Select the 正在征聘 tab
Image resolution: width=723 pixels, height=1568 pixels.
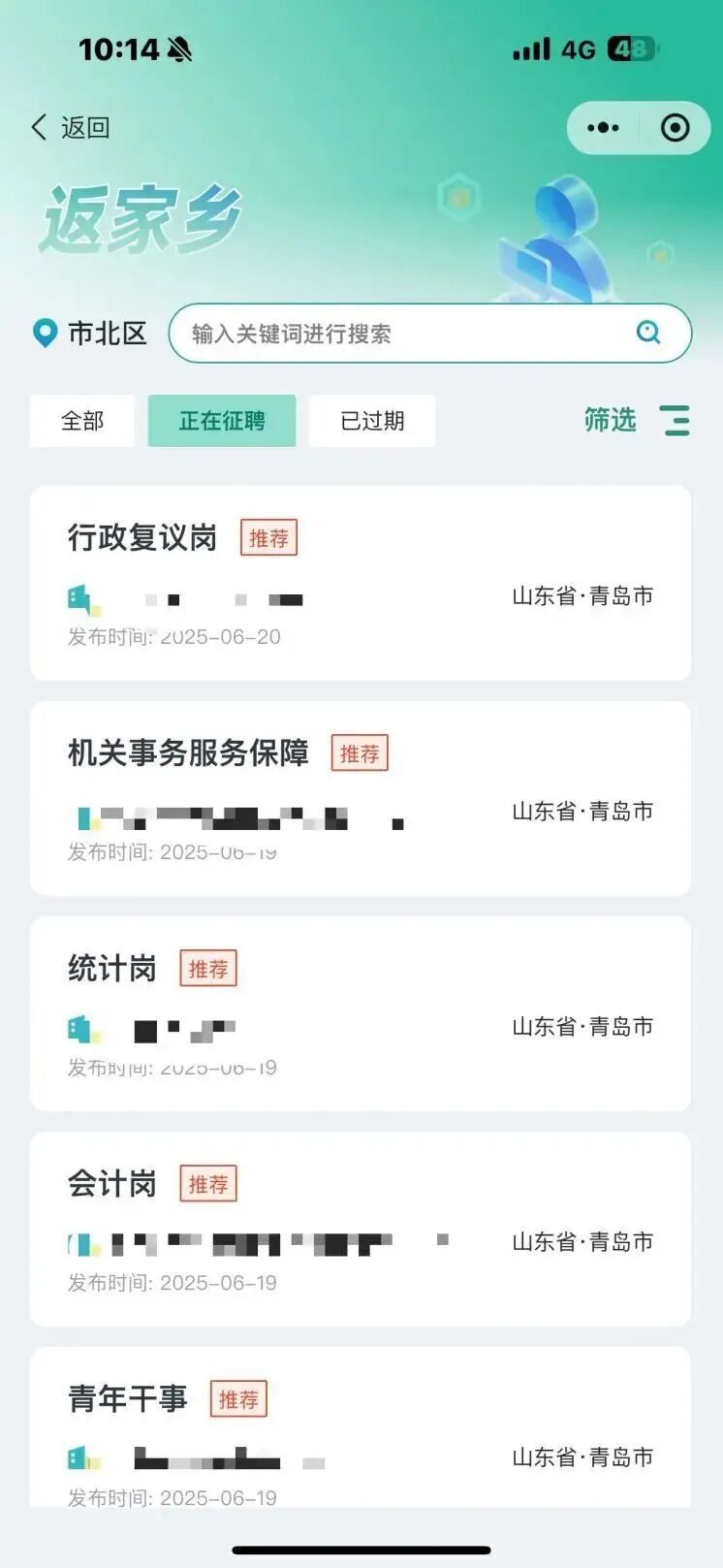pos(222,421)
